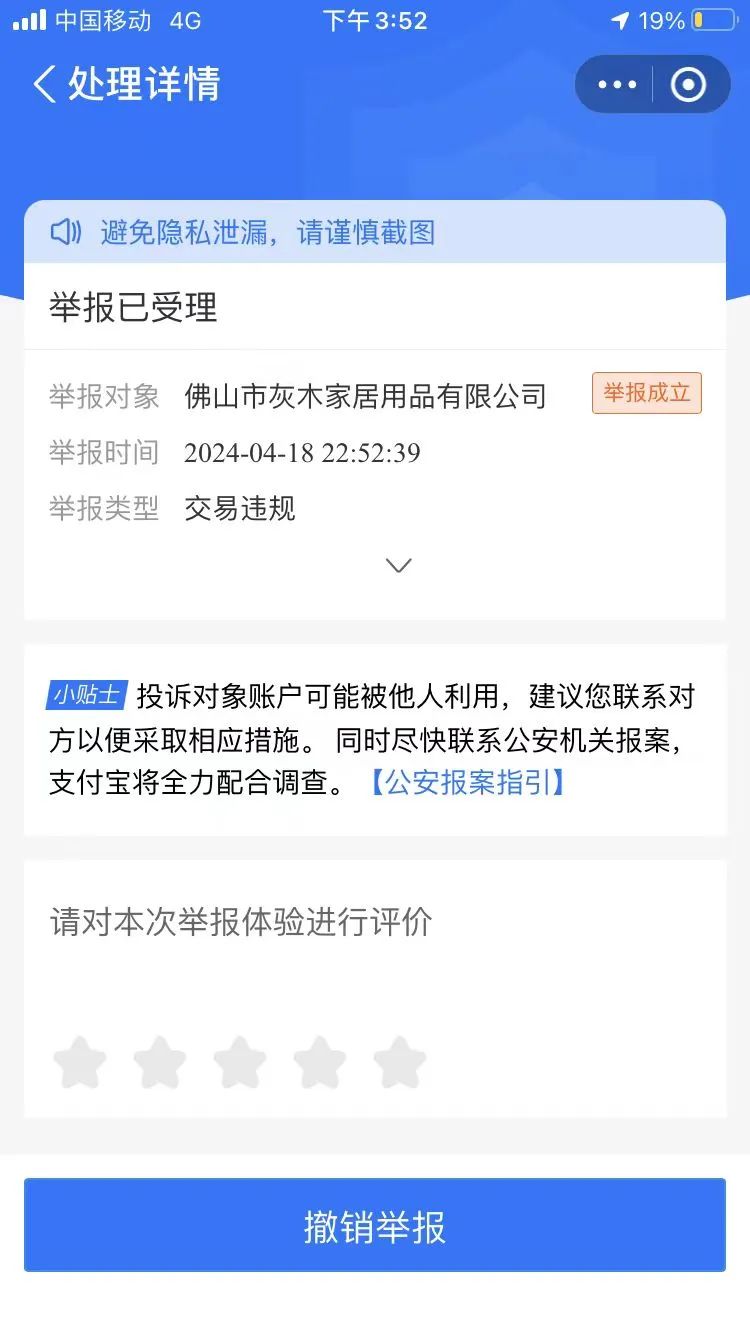
Task: Give a two-star rating
Action: pos(160,1062)
